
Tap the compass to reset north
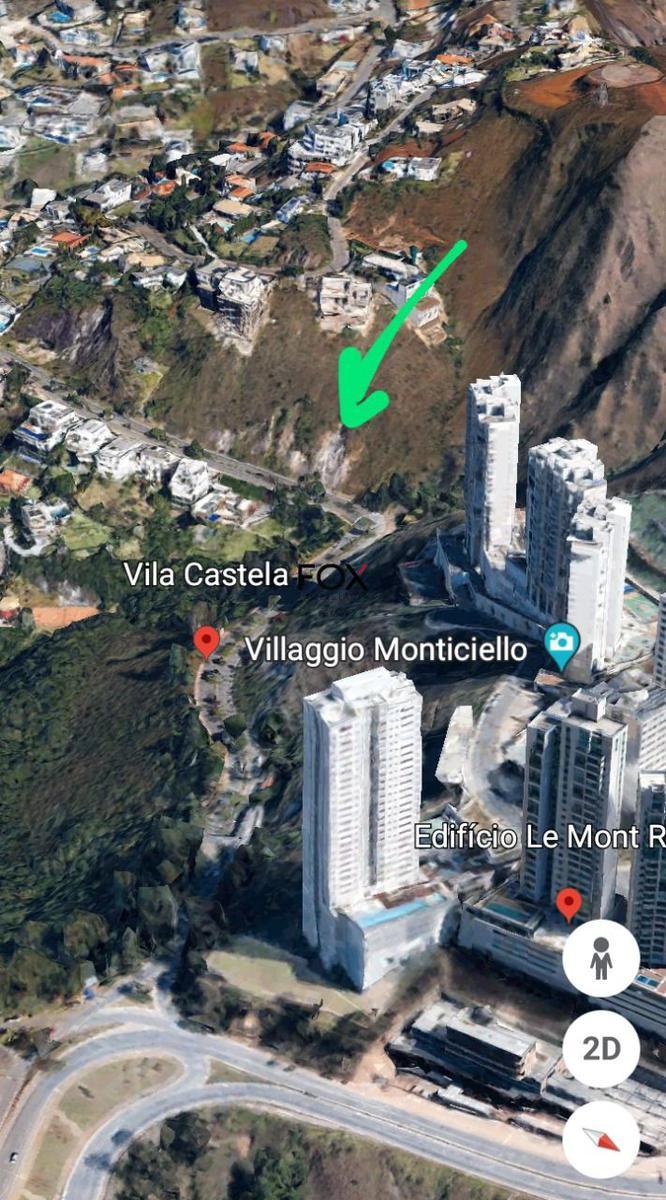pos(601,1139)
